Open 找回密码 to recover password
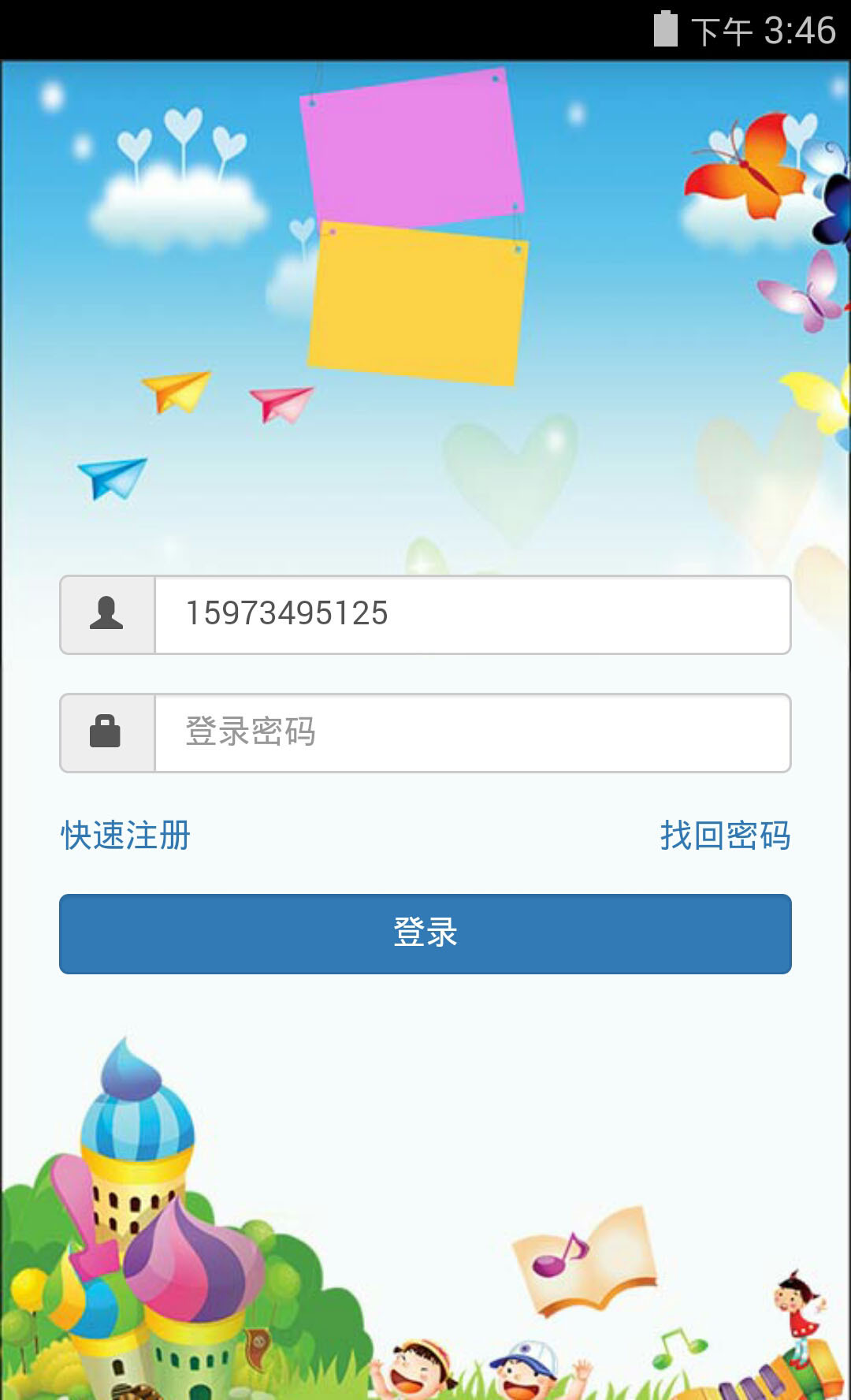The width and height of the screenshot is (851, 1400). (x=725, y=836)
